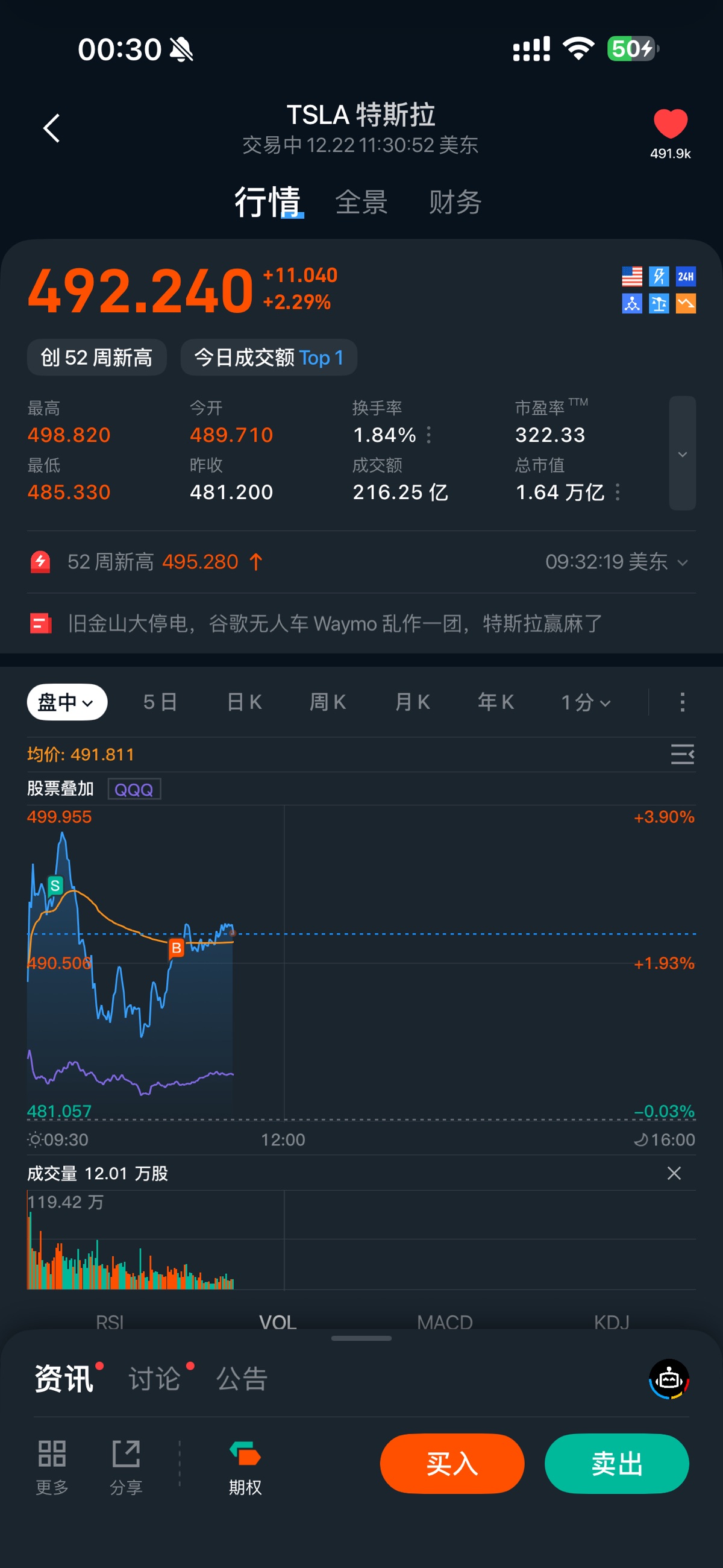This screenshot has height=1568, width=723.
Task: Tap the 卖出 sell button
Action: [616, 1463]
